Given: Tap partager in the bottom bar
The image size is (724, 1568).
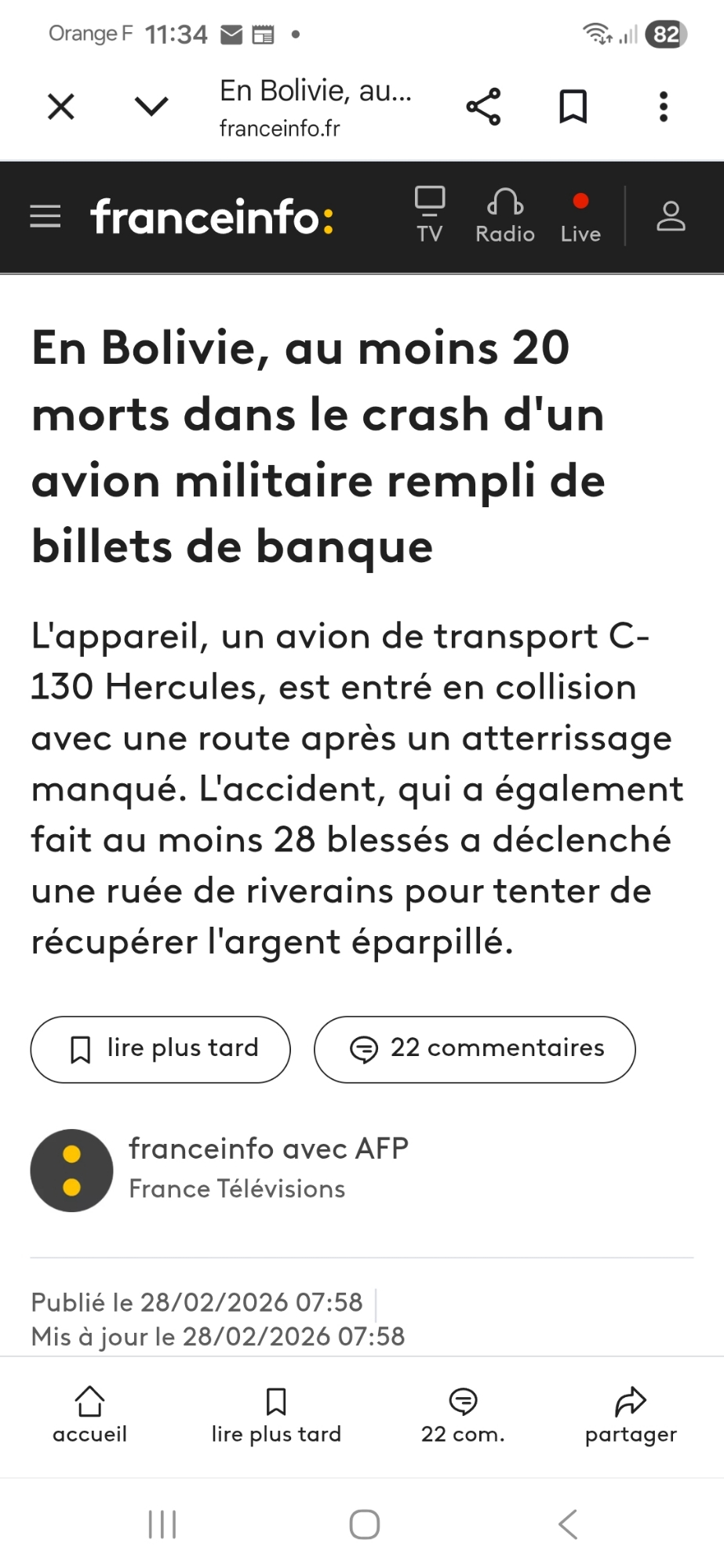Looking at the screenshot, I should click(631, 1415).
